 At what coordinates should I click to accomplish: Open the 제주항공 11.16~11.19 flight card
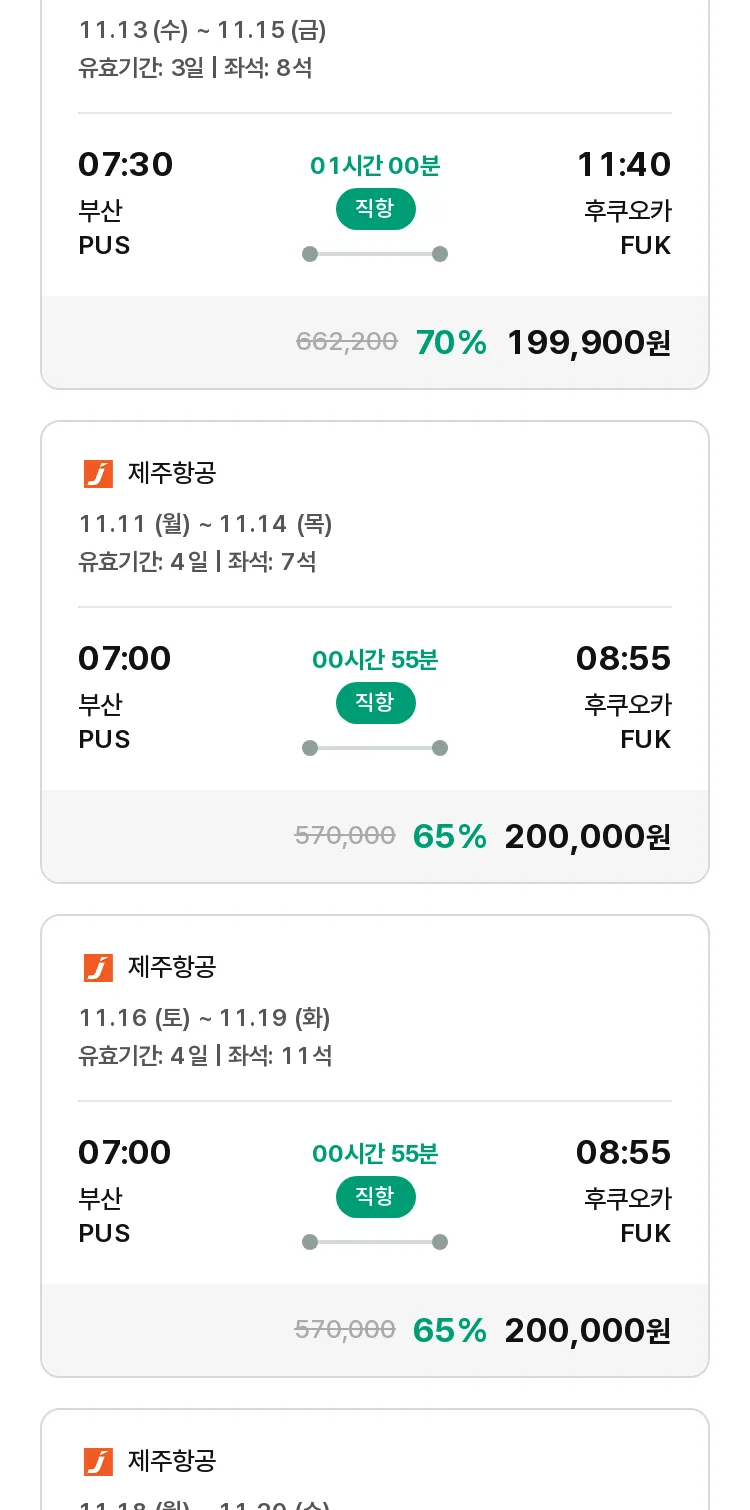[x=375, y=1146]
